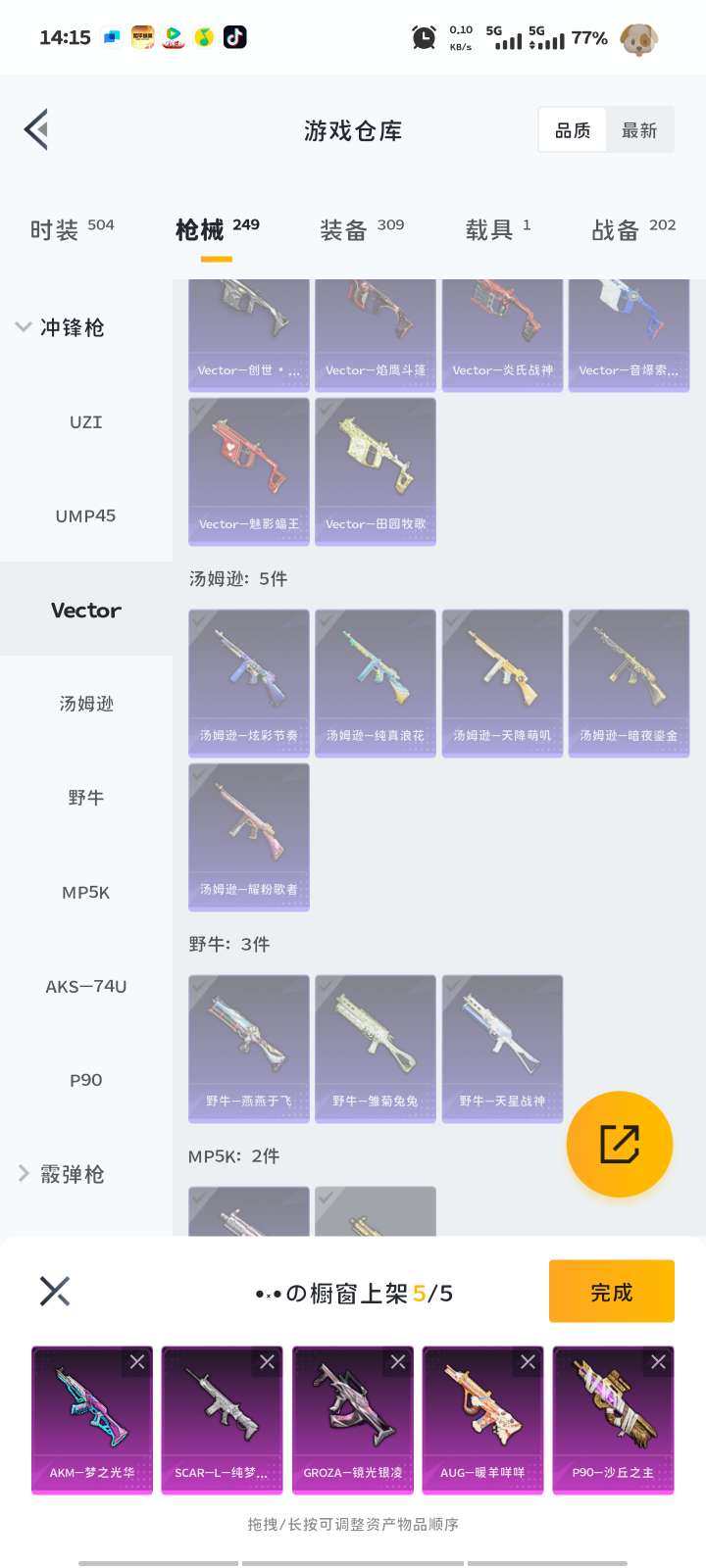Go back using the top-left arrow
This screenshot has width=706, height=1568.
[x=36, y=129]
